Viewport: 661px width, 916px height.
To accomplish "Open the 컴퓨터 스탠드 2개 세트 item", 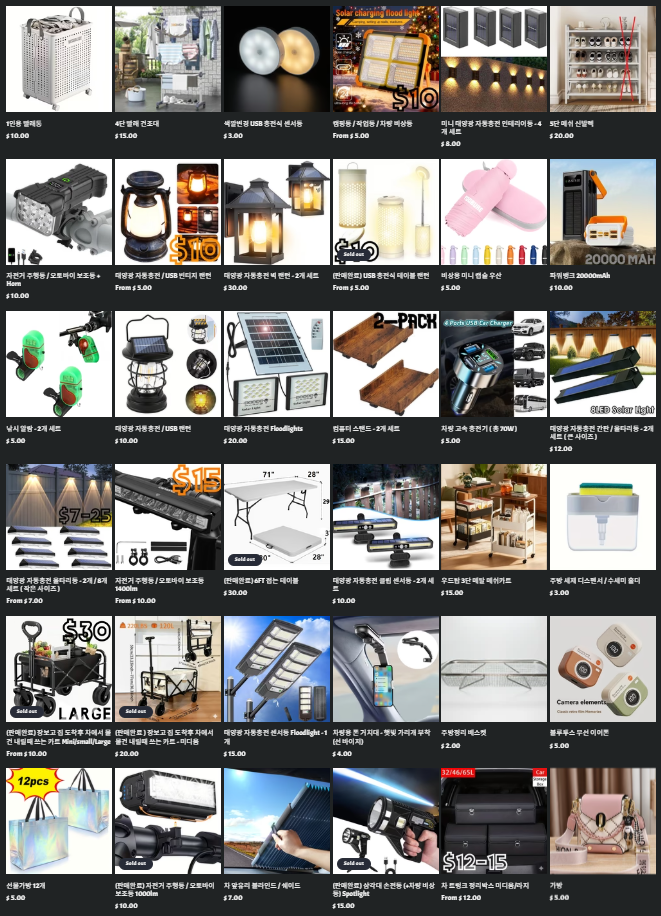I will [x=384, y=364].
